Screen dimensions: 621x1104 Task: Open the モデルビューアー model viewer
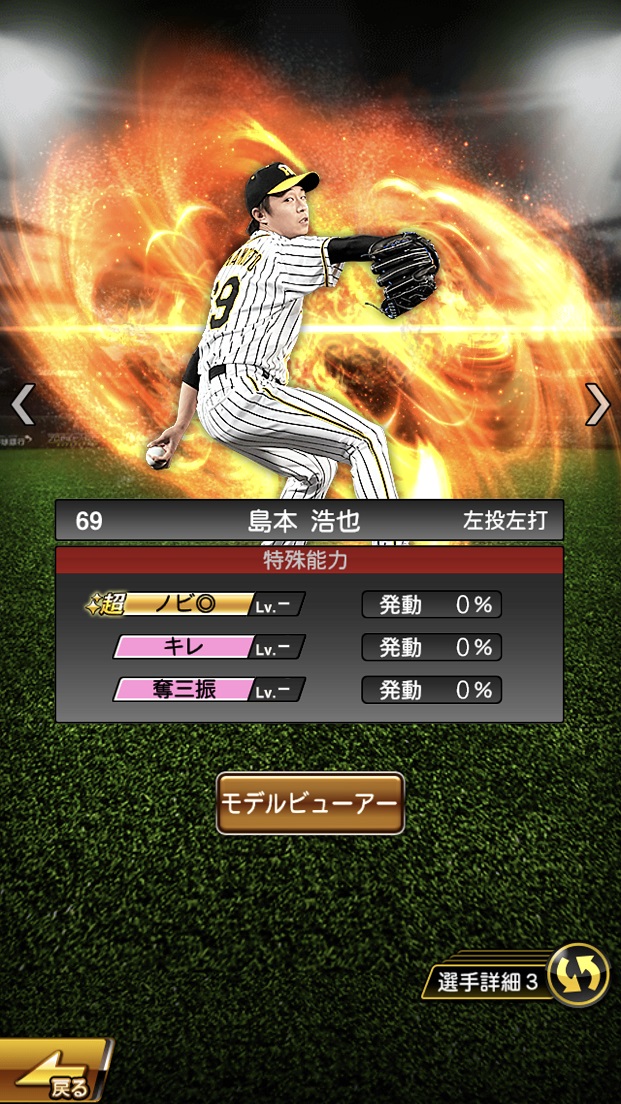click(x=310, y=803)
